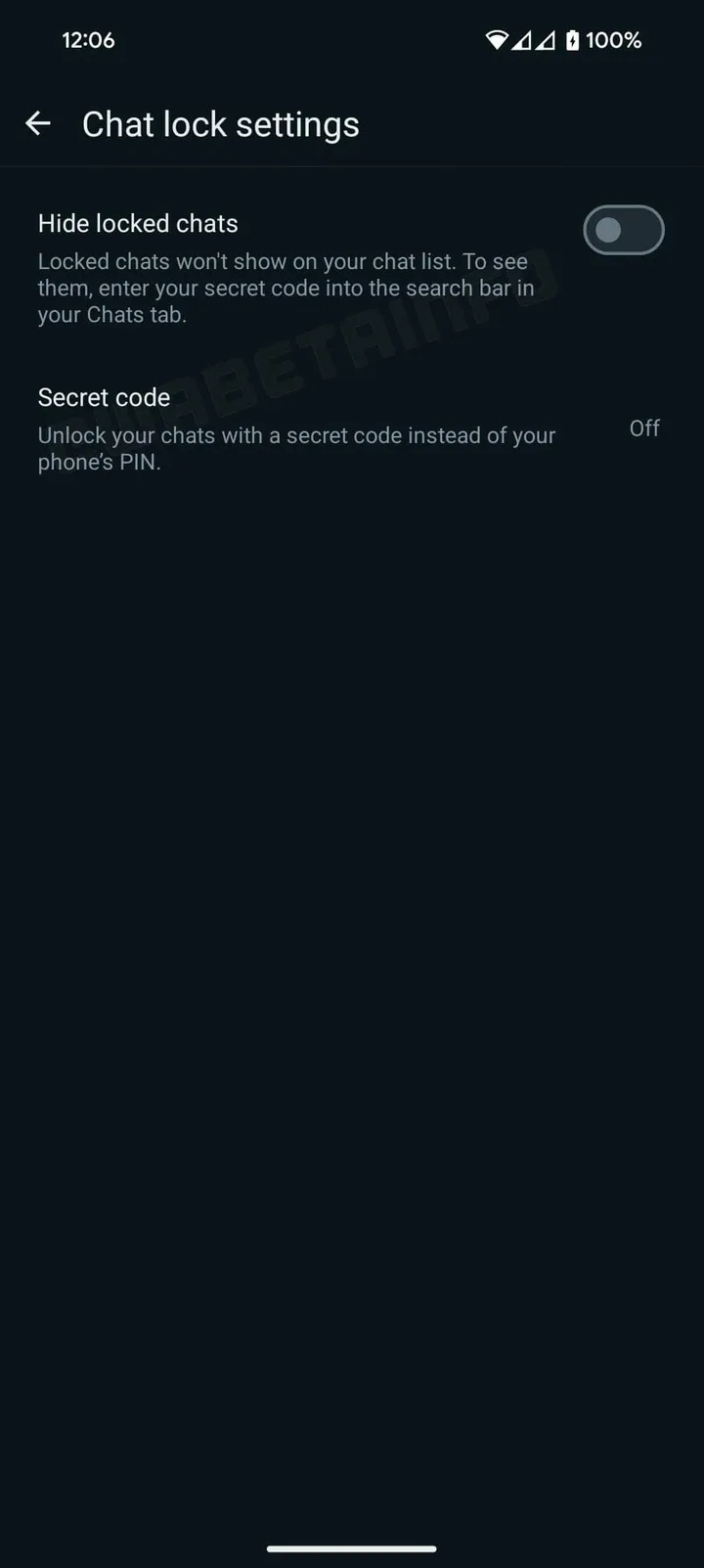This screenshot has width=704, height=1568.
Task: Tap the Wi-Fi icon in the status bar
Action: (x=497, y=40)
